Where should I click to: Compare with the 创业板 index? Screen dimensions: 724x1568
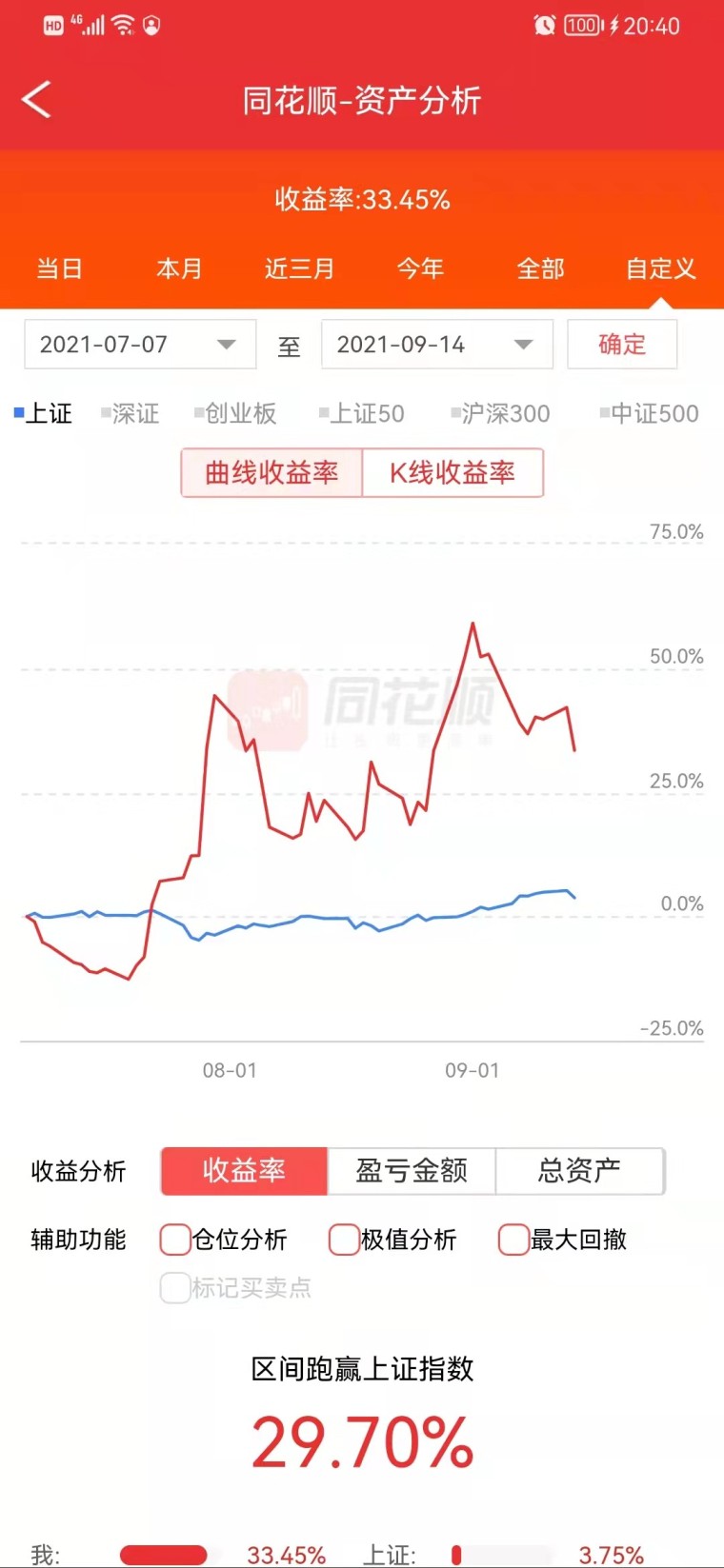pos(235,413)
